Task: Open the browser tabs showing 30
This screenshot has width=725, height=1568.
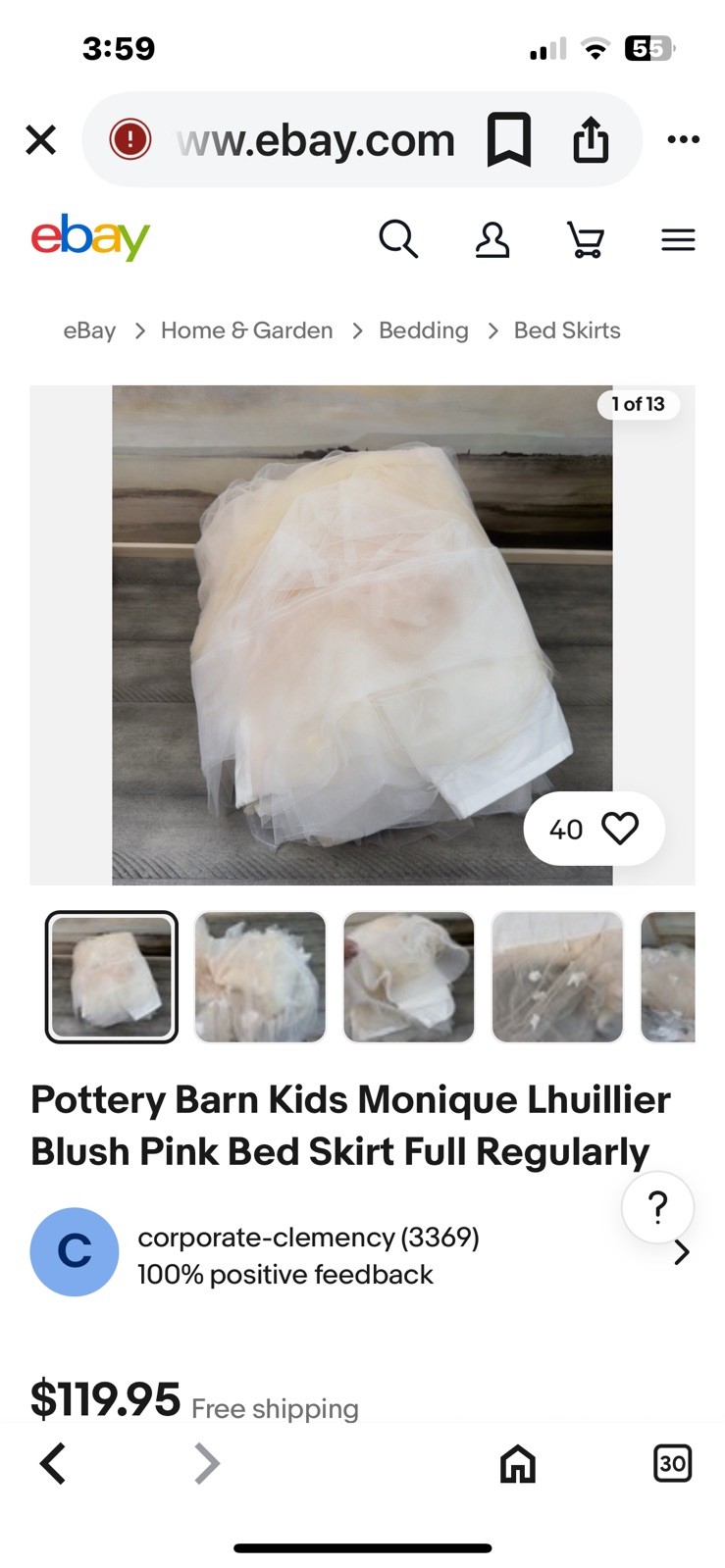Action: click(x=672, y=1464)
